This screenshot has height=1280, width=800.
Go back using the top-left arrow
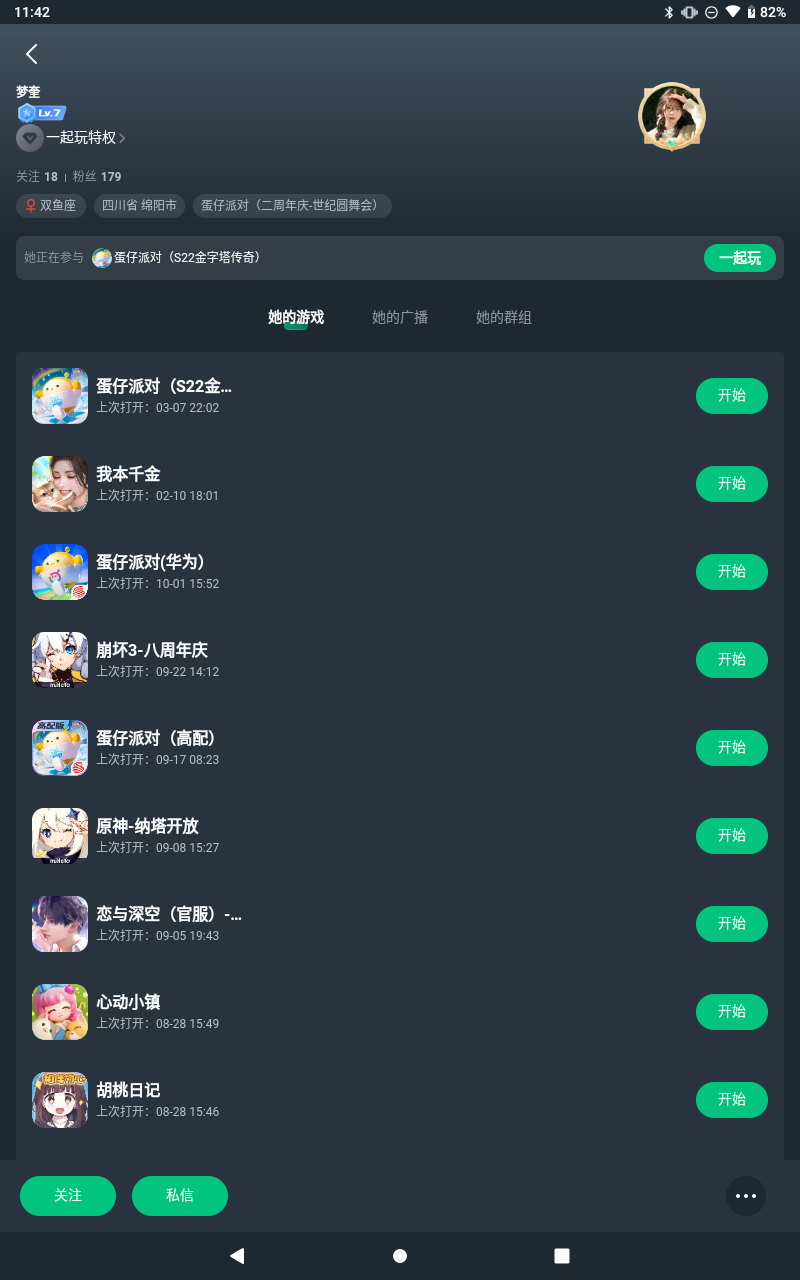point(32,54)
